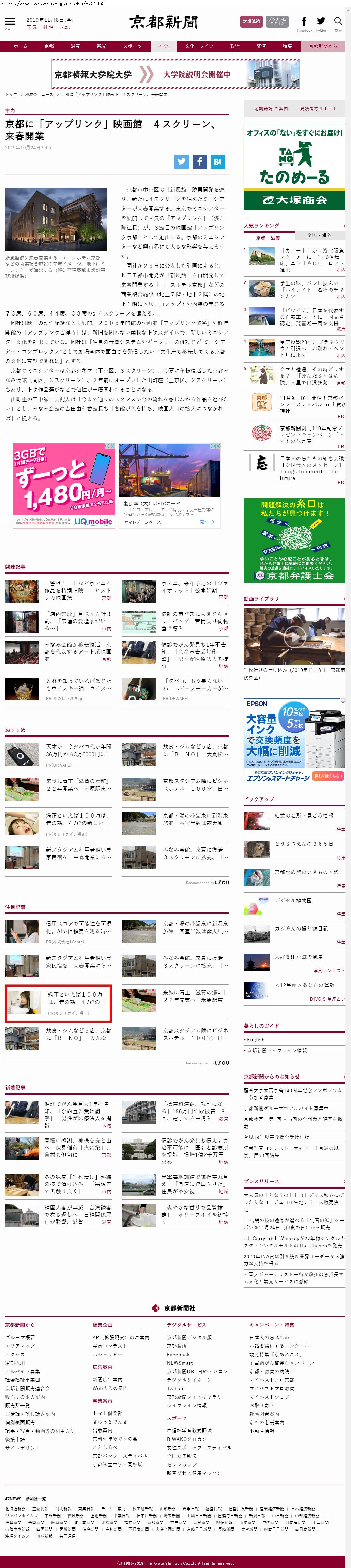
Task: Share article on Facebook
Action: point(199,161)
